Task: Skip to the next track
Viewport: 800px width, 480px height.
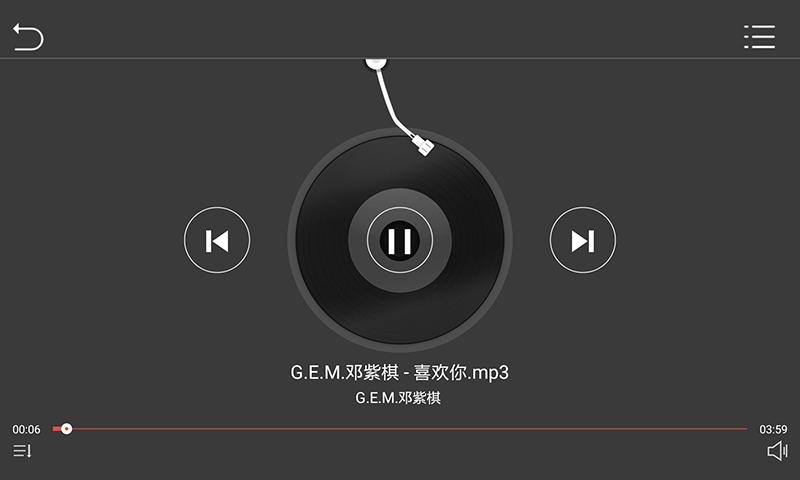Action: click(583, 240)
